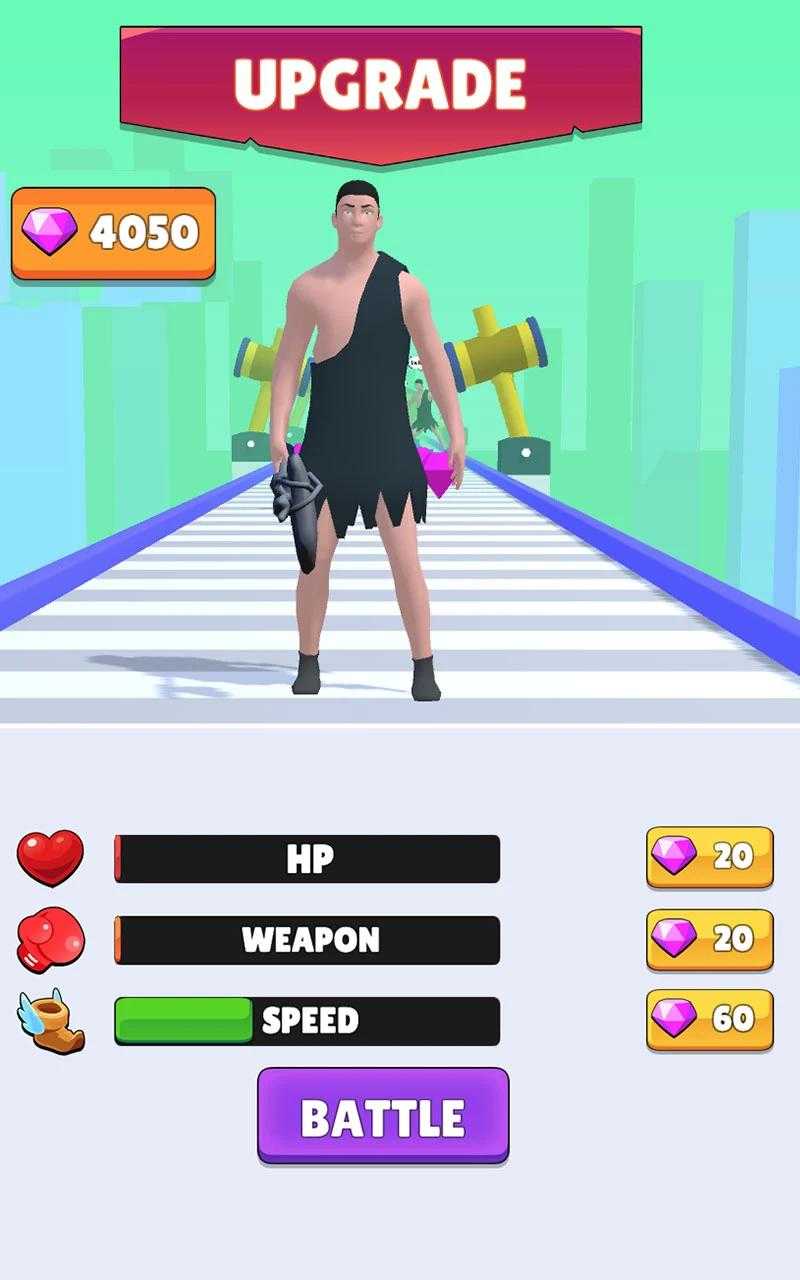The image size is (800, 1280).
Task: Start the Battle
Action: [383, 1116]
